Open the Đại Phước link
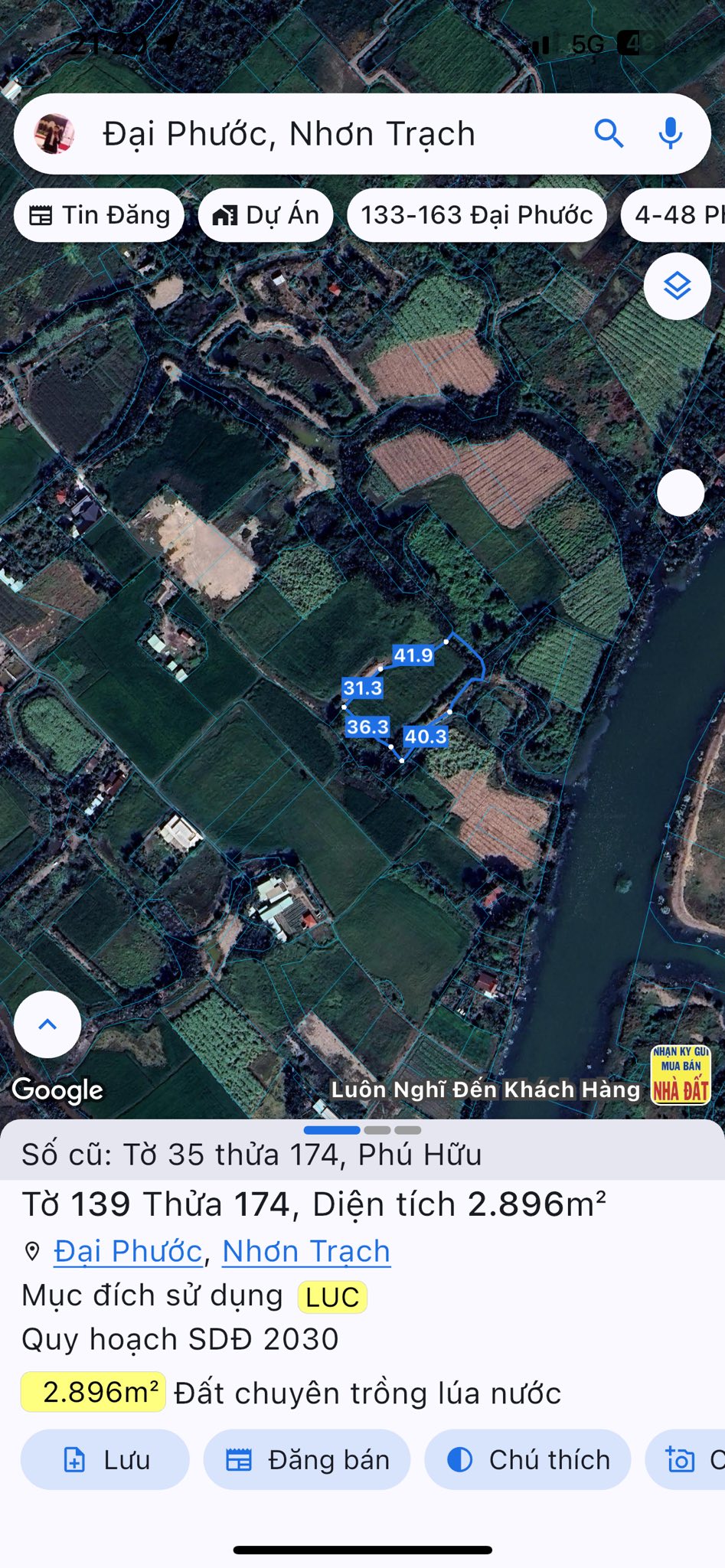This screenshot has width=725, height=1568. coord(128,1252)
